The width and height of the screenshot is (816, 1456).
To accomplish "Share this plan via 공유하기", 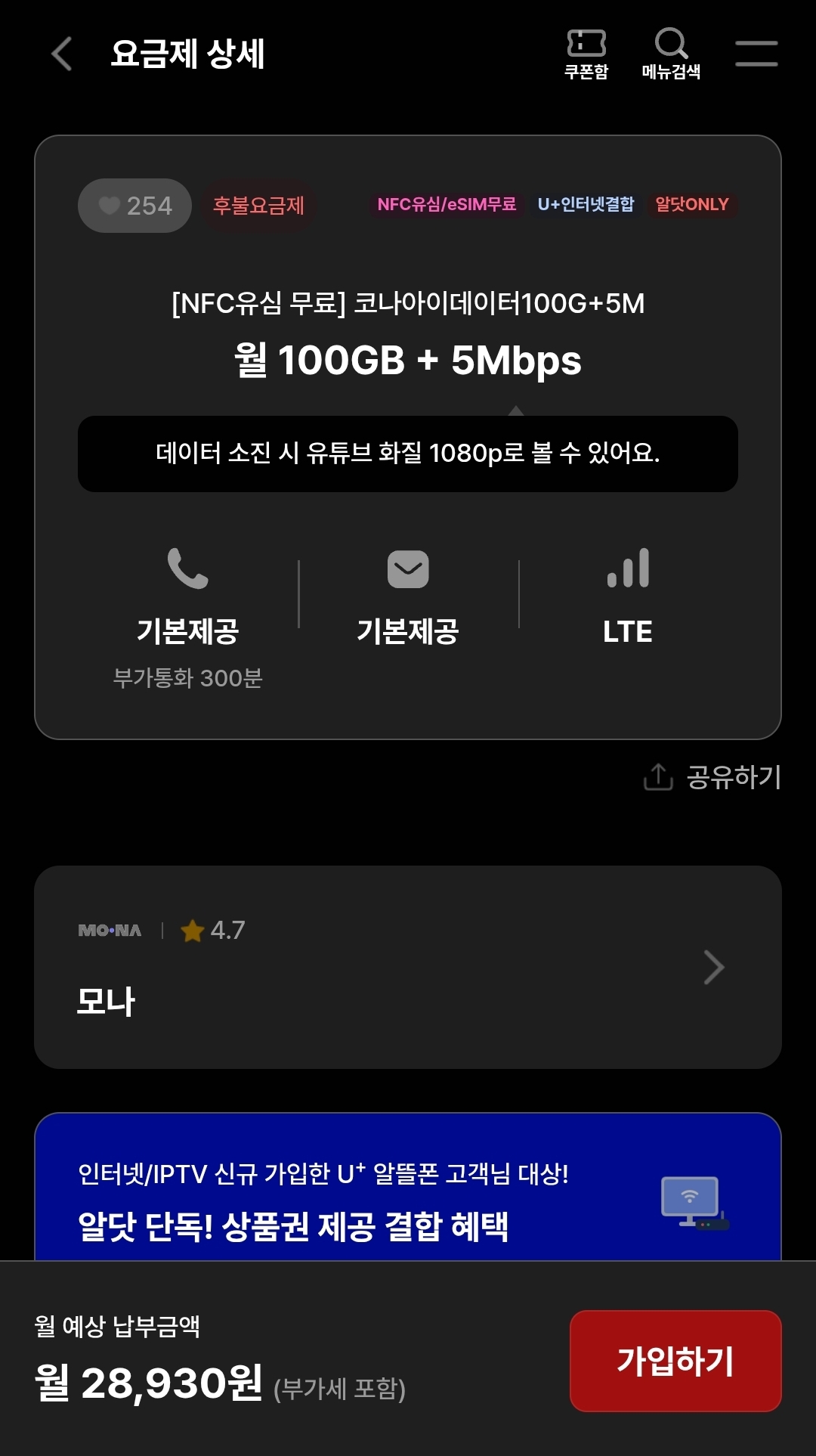I will pyautogui.click(x=712, y=777).
